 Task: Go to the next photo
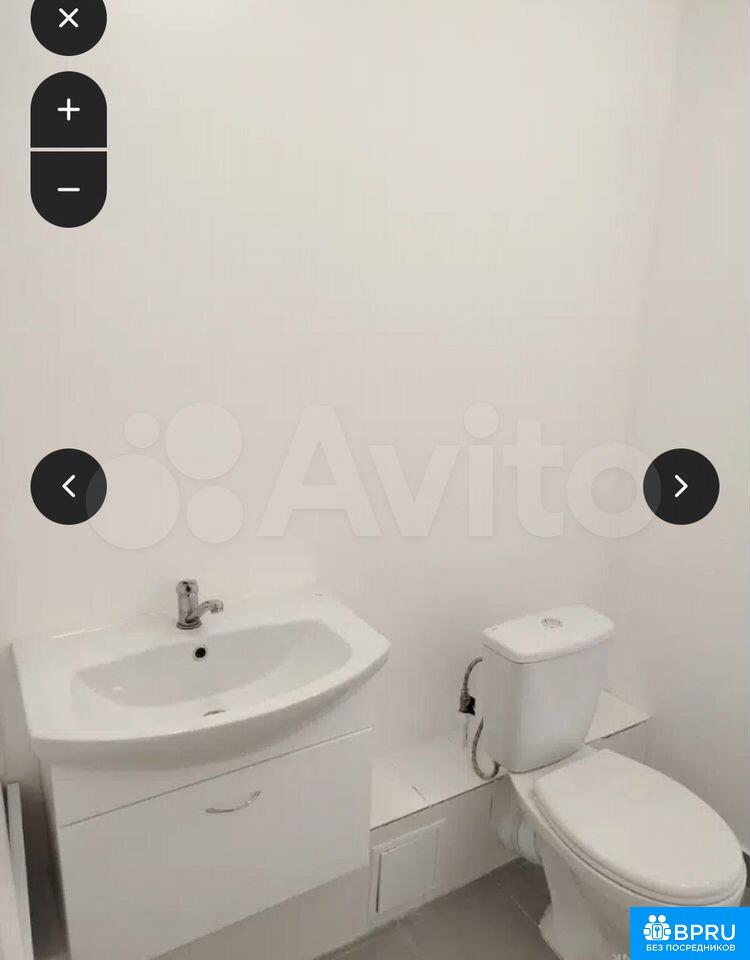click(681, 486)
